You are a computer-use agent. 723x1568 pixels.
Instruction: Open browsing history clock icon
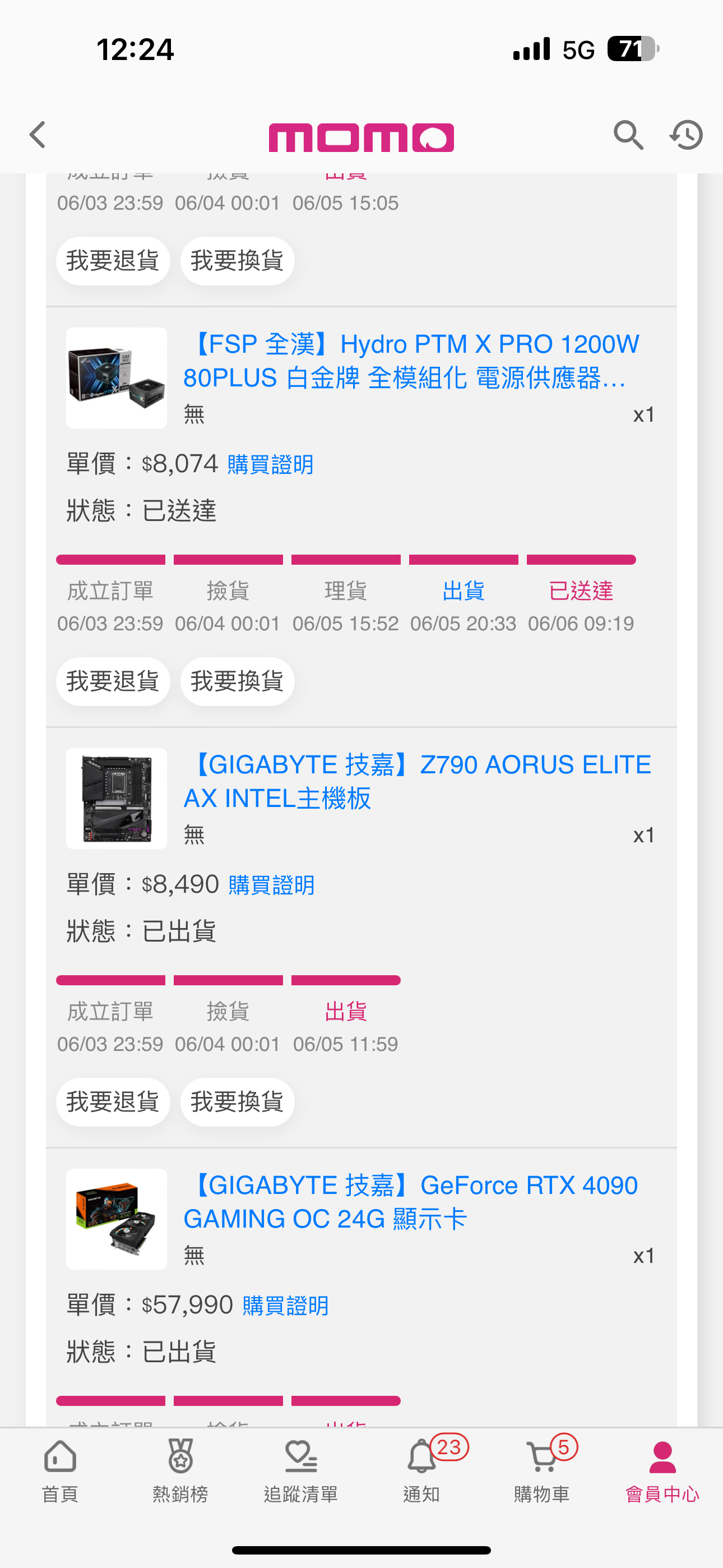687,135
